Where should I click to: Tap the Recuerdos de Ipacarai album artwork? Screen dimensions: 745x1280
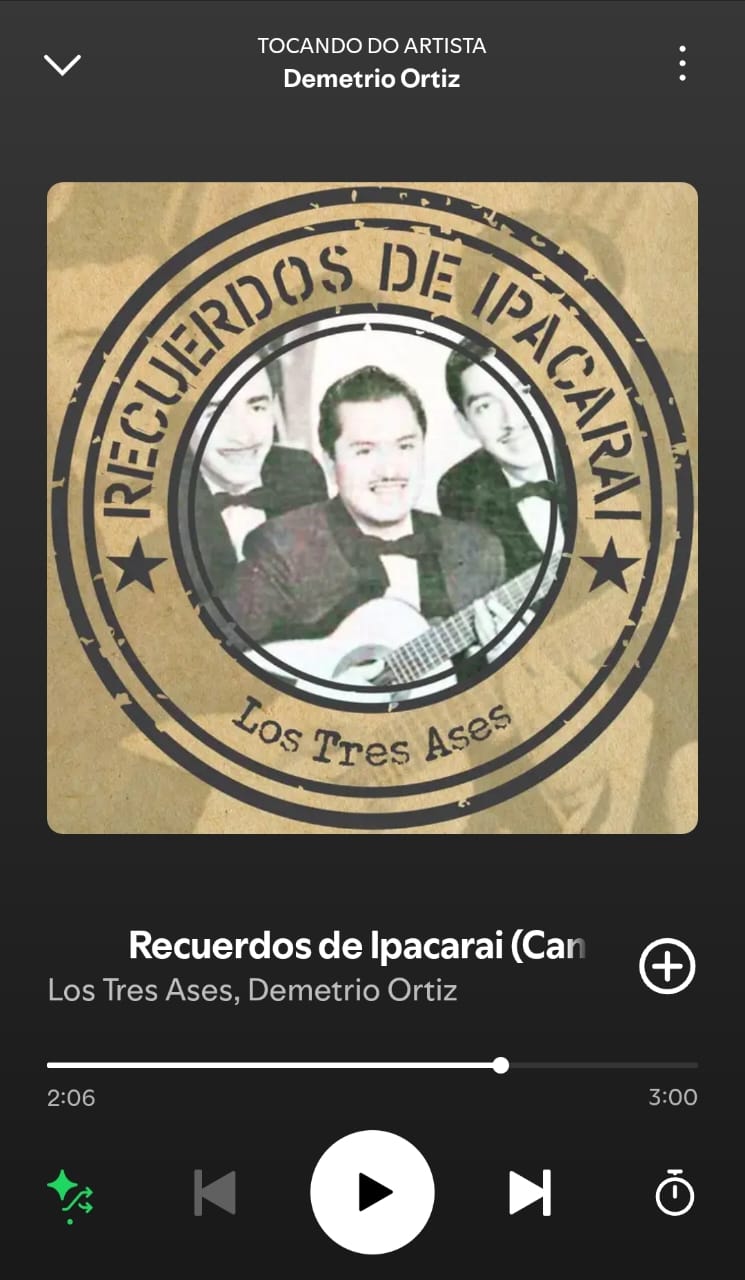[372, 505]
